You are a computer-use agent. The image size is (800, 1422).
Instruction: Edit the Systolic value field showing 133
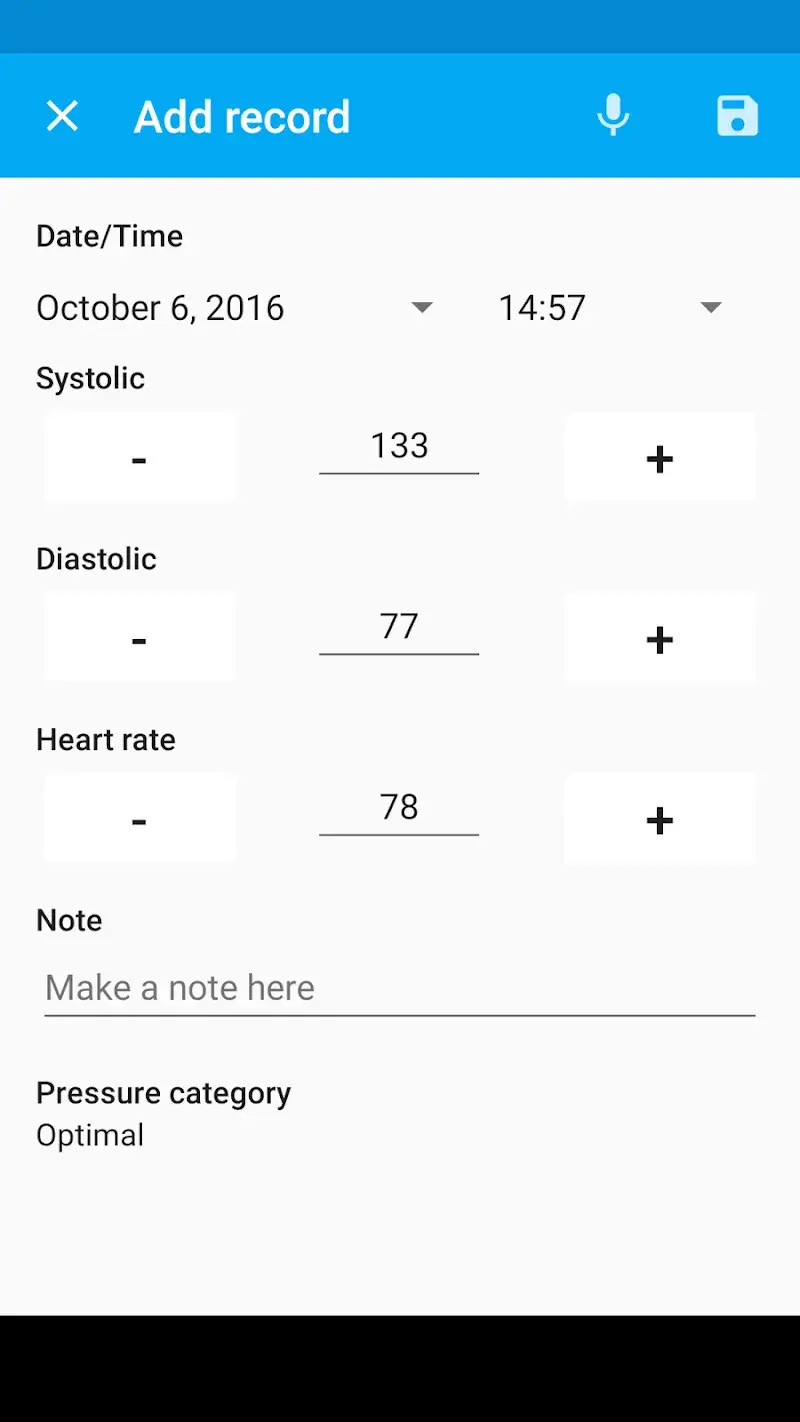(399, 446)
